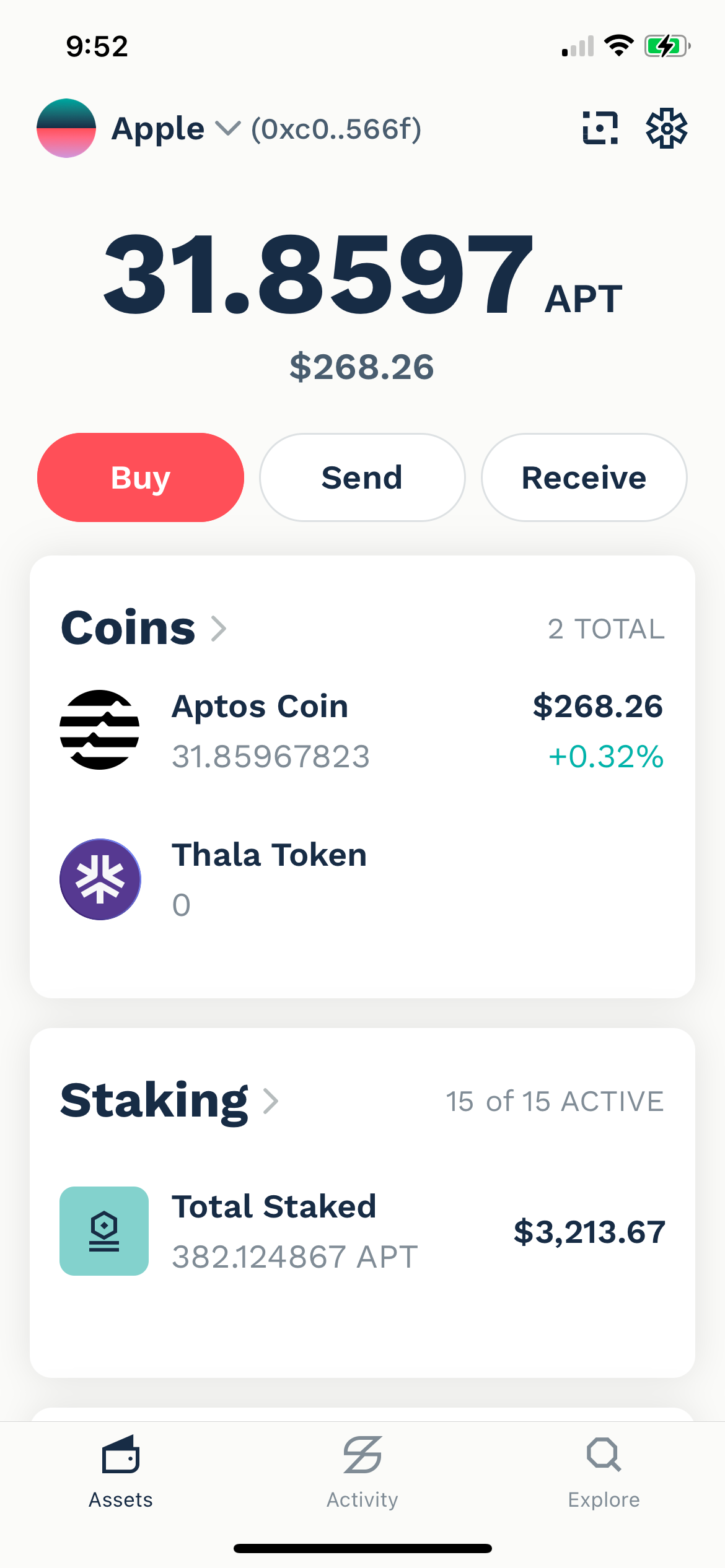This screenshot has width=725, height=1568.
Task: Tap Receive to show address
Action: [x=584, y=477]
